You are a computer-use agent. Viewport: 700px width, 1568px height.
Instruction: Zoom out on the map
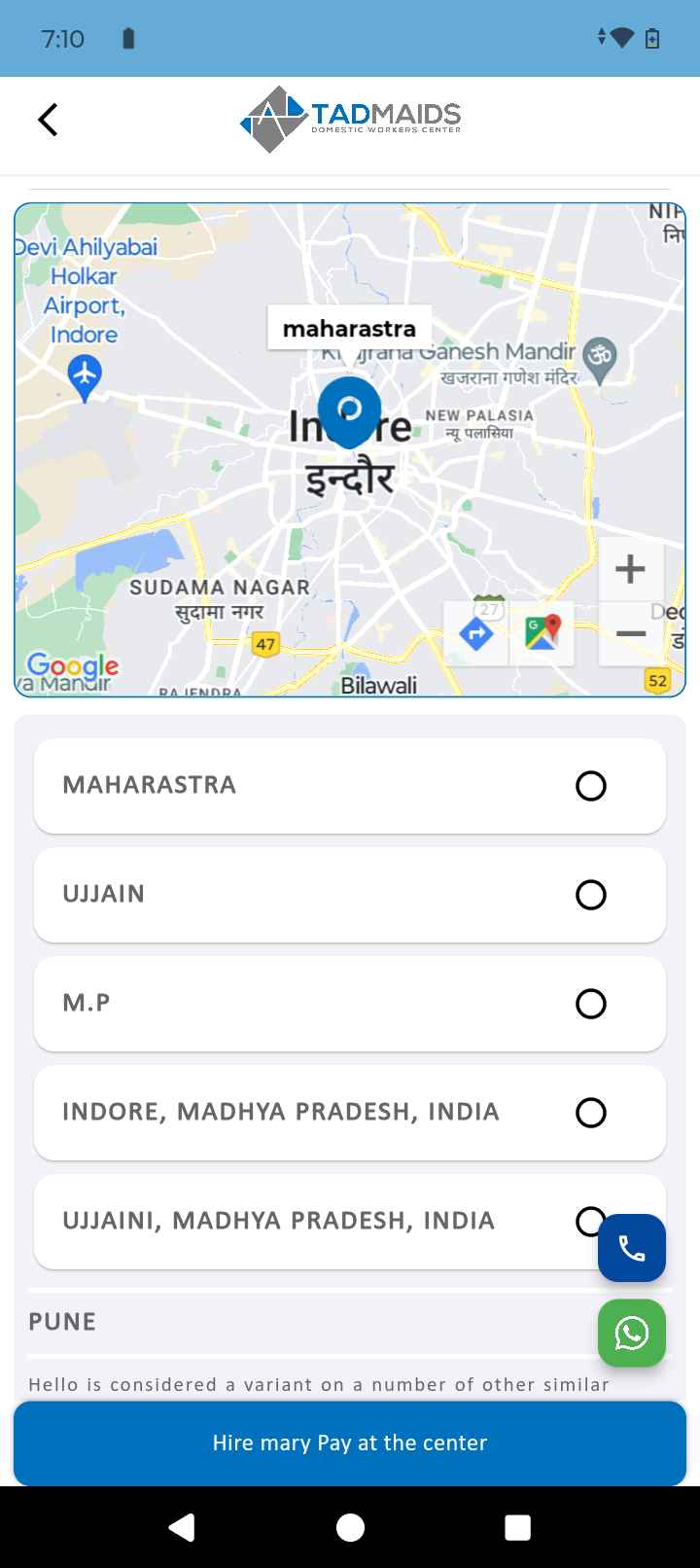point(631,634)
